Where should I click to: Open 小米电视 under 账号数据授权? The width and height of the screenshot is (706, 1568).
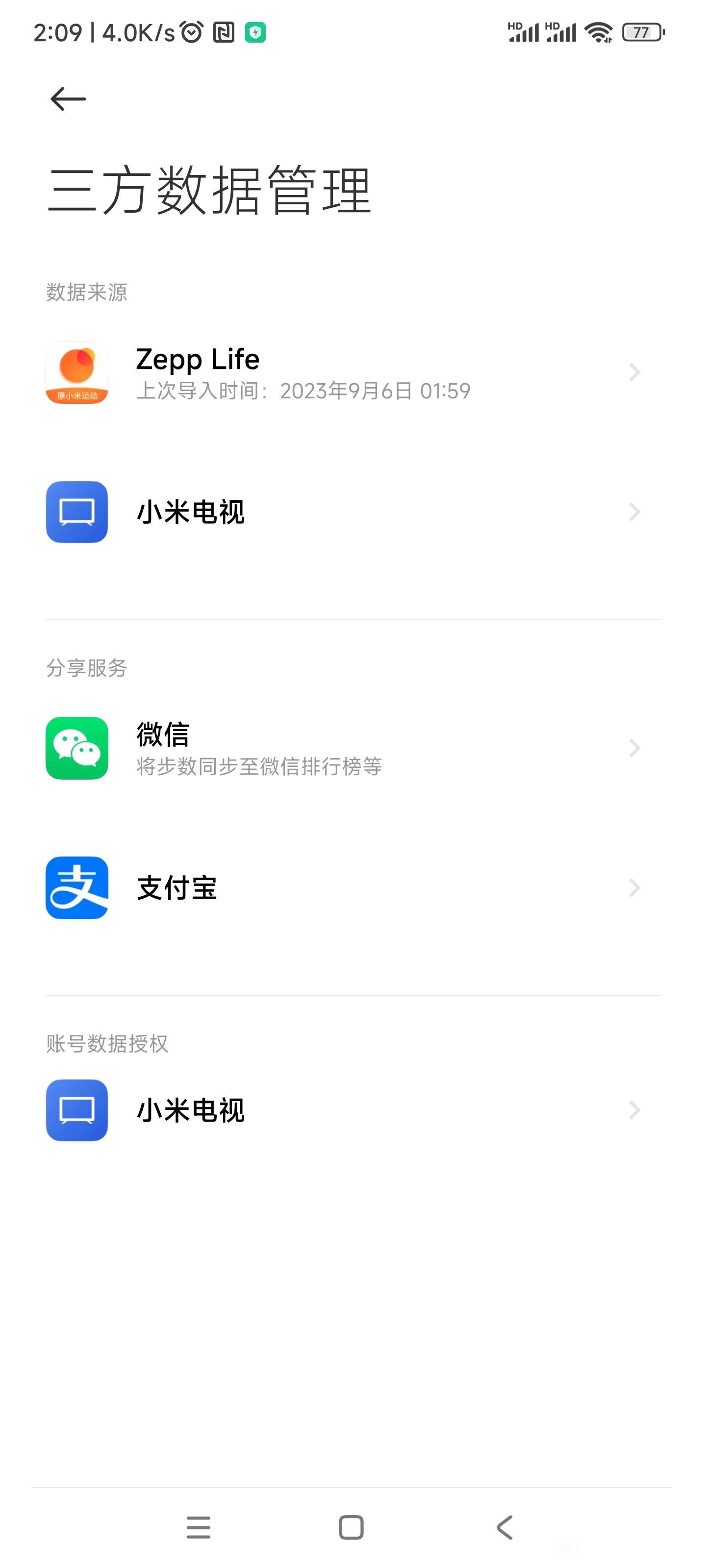tap(353, 1110)
